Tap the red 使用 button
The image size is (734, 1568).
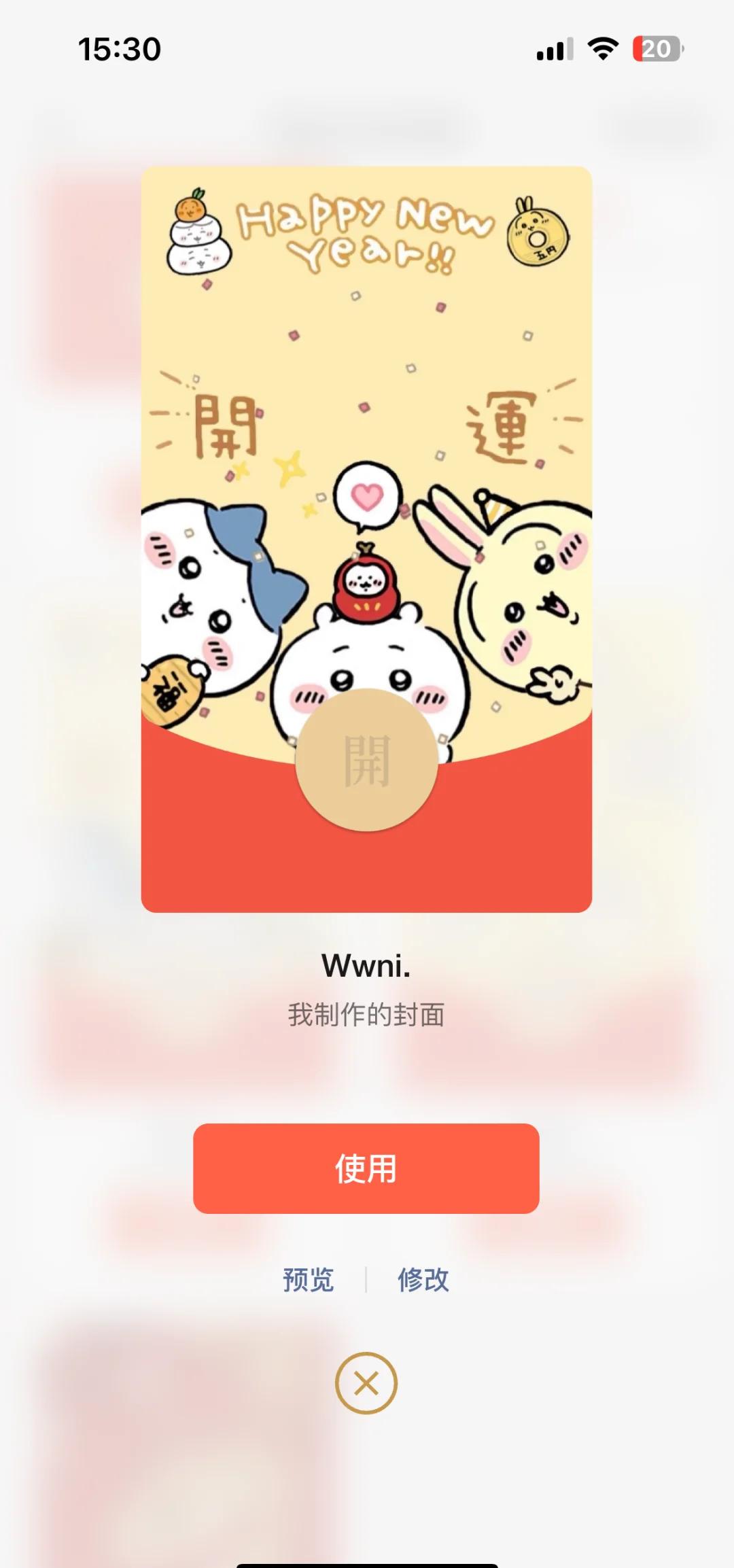[x=366, y=1168]
